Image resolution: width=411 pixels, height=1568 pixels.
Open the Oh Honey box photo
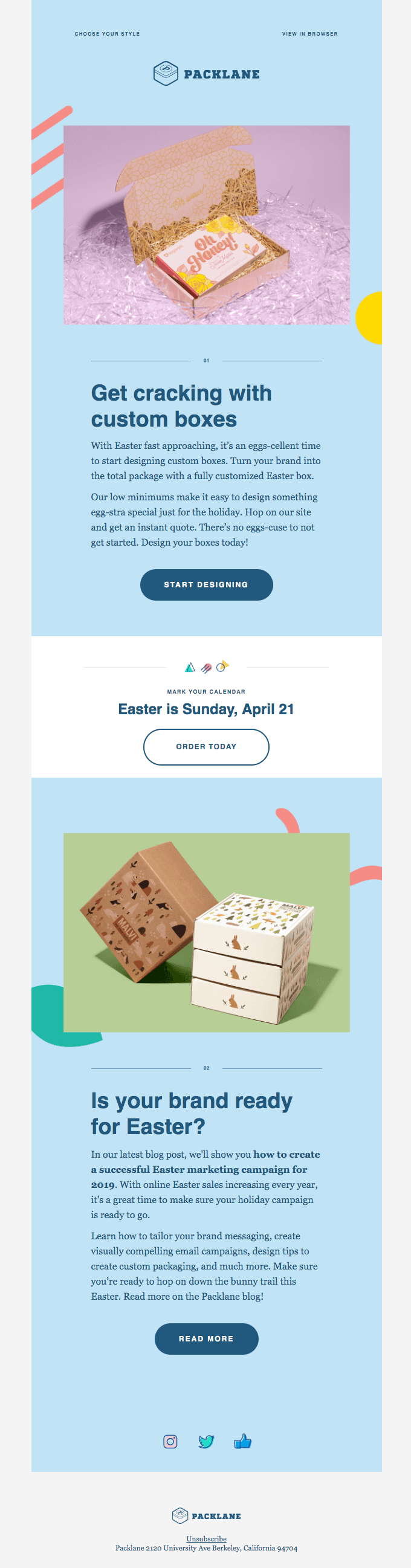click(x=207, y=225)
